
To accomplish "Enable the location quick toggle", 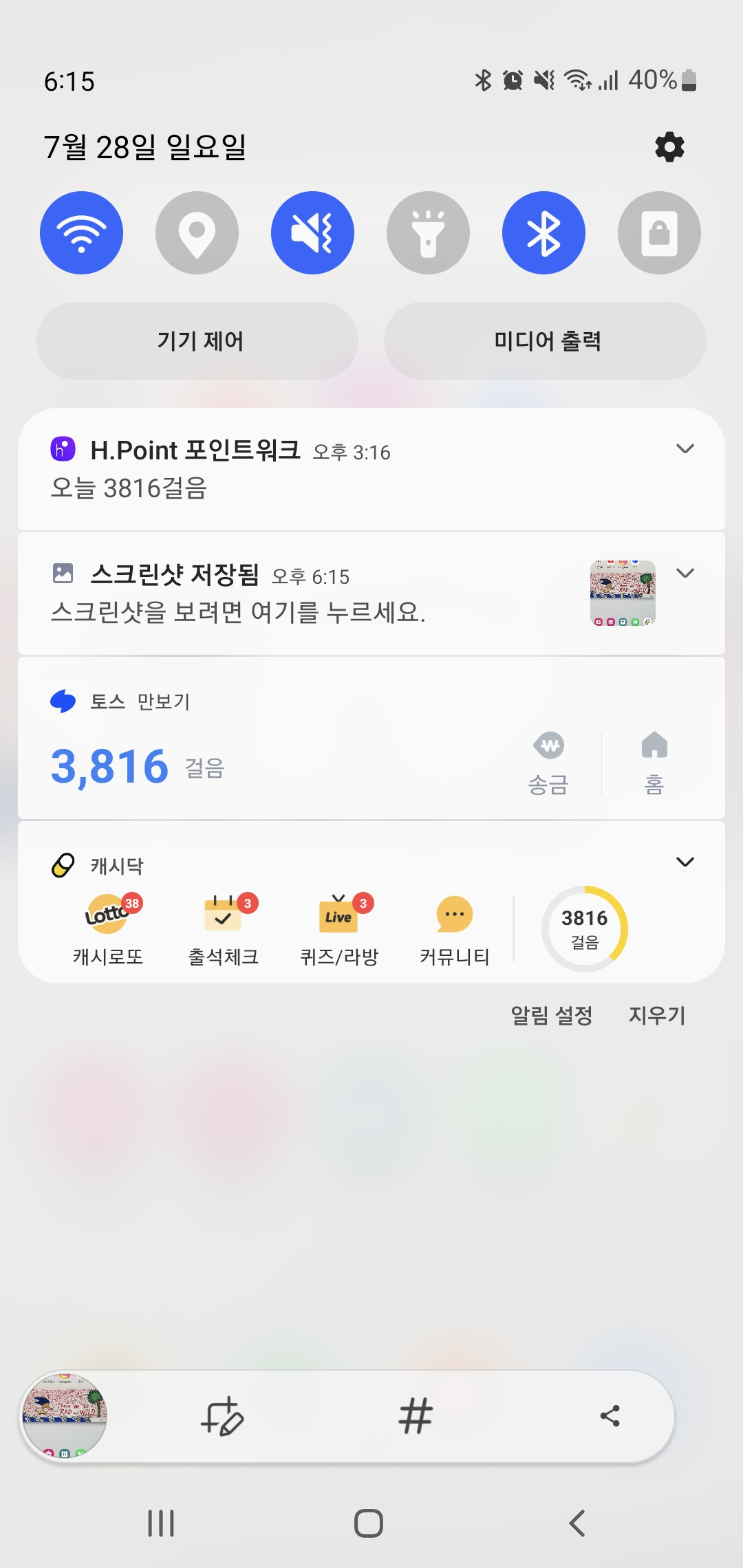I will point(197,233).
